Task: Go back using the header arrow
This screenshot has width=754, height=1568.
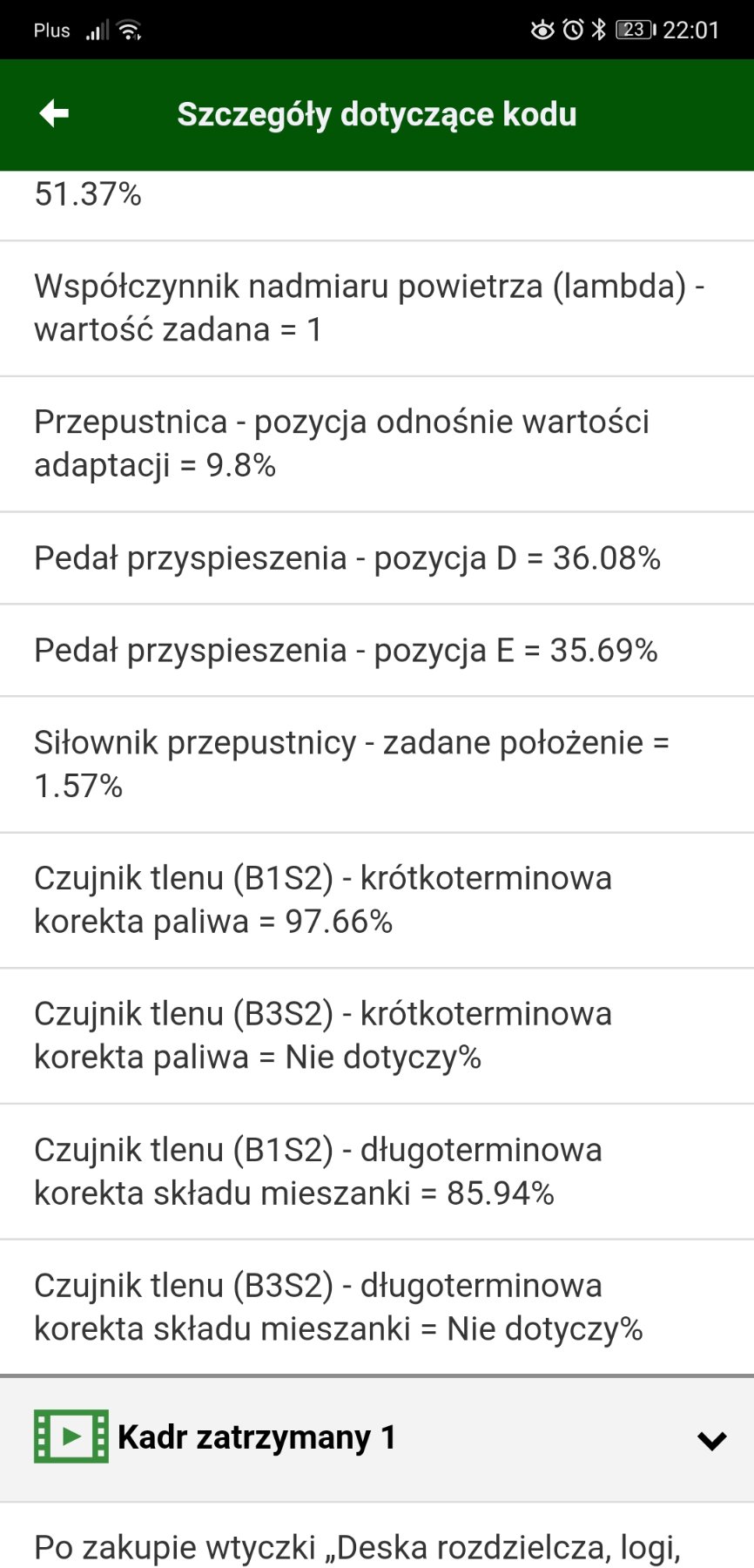Action: pyautogui.click(x=54, y=113)
